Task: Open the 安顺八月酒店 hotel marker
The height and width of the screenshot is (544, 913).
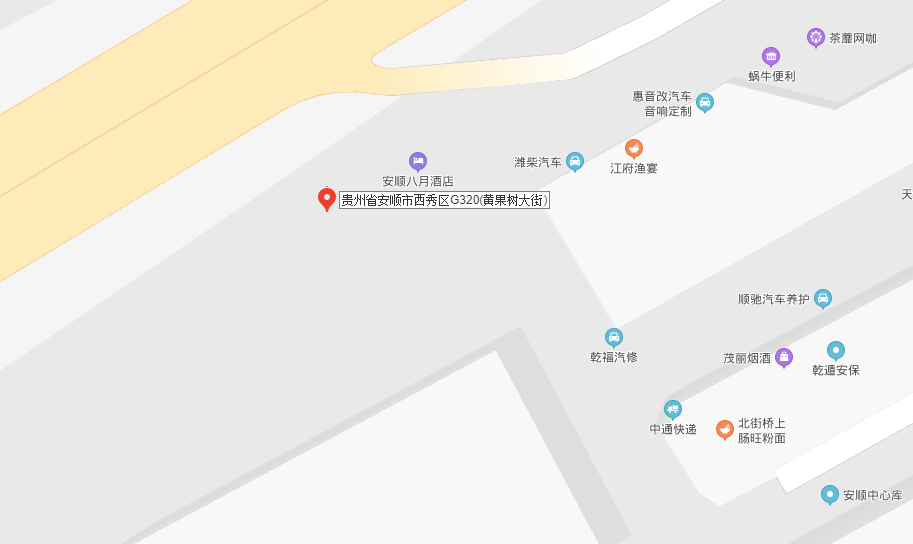Action: point(418,160)
